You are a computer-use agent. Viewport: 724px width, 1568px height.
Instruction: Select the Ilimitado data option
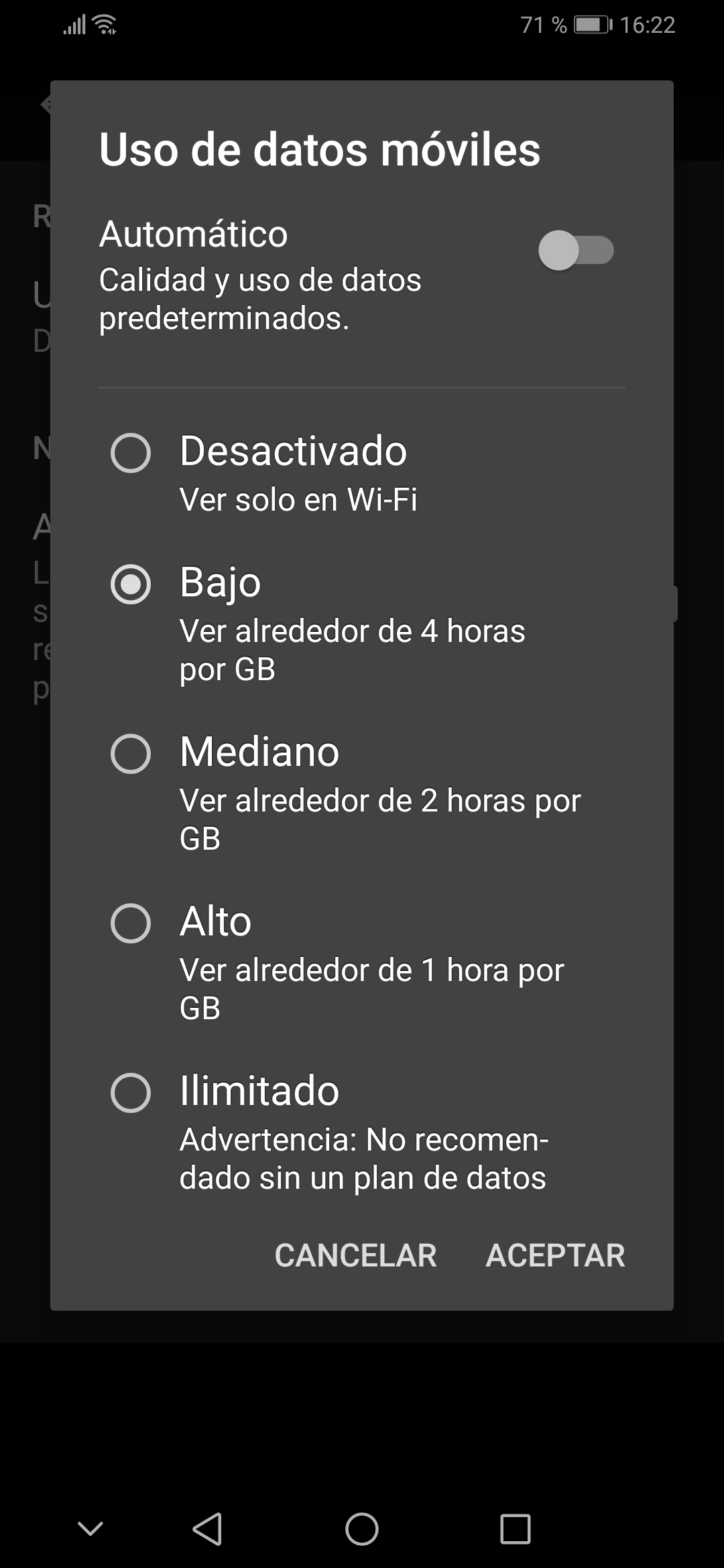point(131,1092)
